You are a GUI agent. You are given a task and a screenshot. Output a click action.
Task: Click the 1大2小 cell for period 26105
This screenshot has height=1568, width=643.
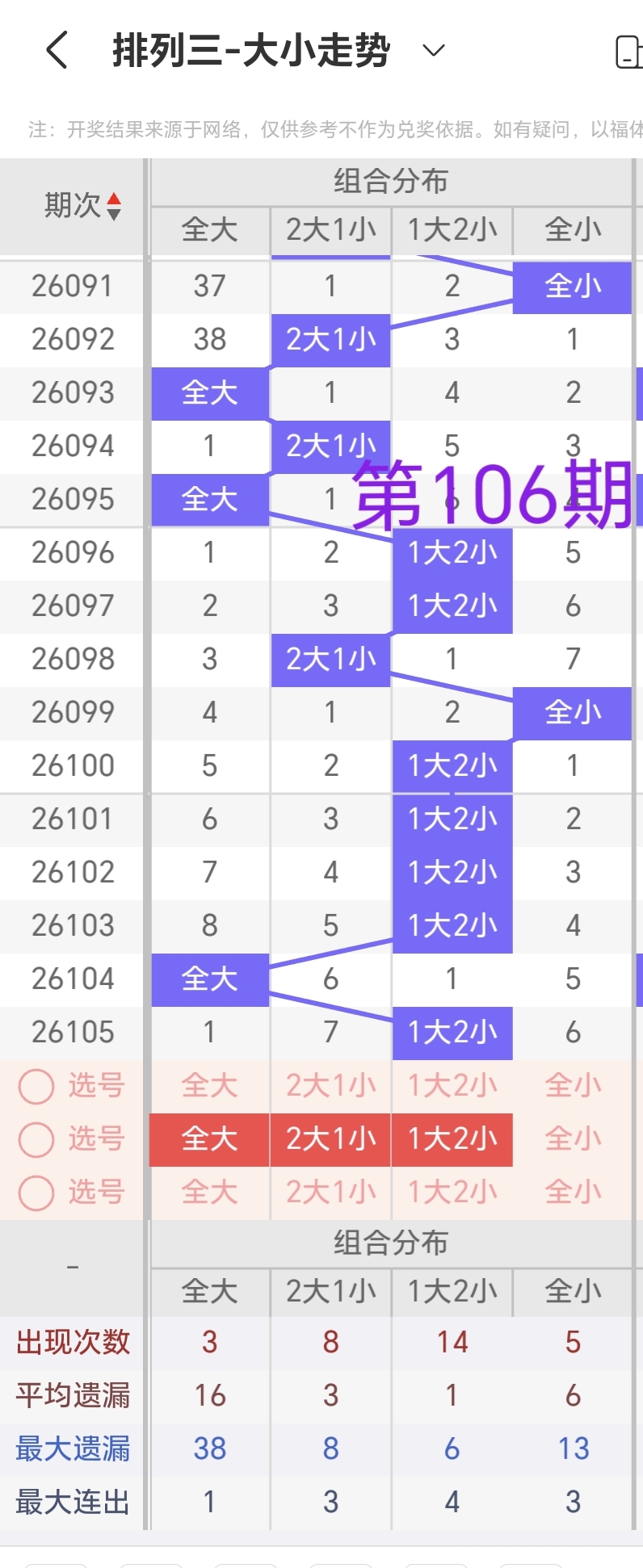452,1032
